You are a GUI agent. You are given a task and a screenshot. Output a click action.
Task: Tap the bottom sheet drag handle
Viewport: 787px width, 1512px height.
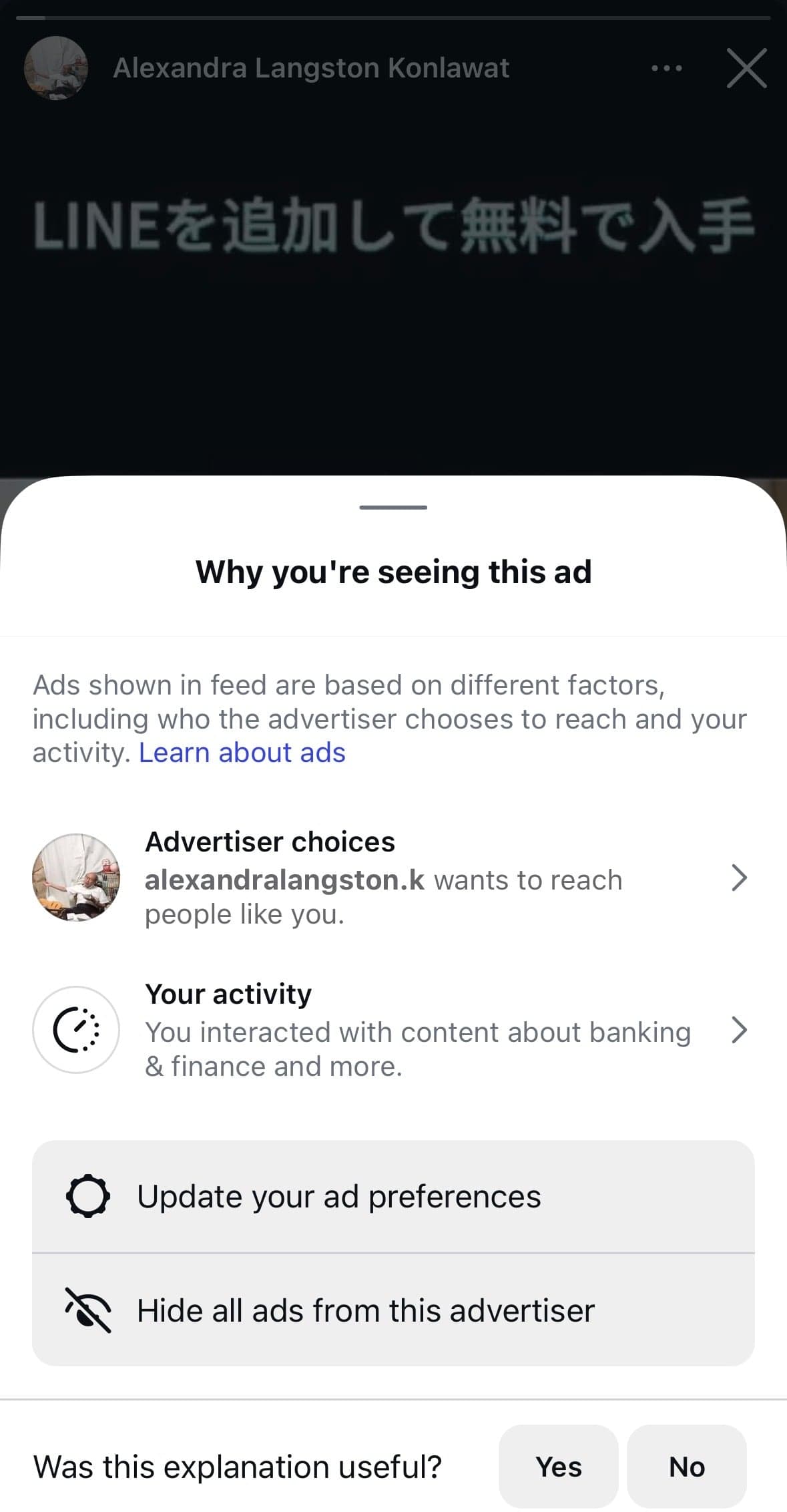pyautogui.click(x=393, y=508)
